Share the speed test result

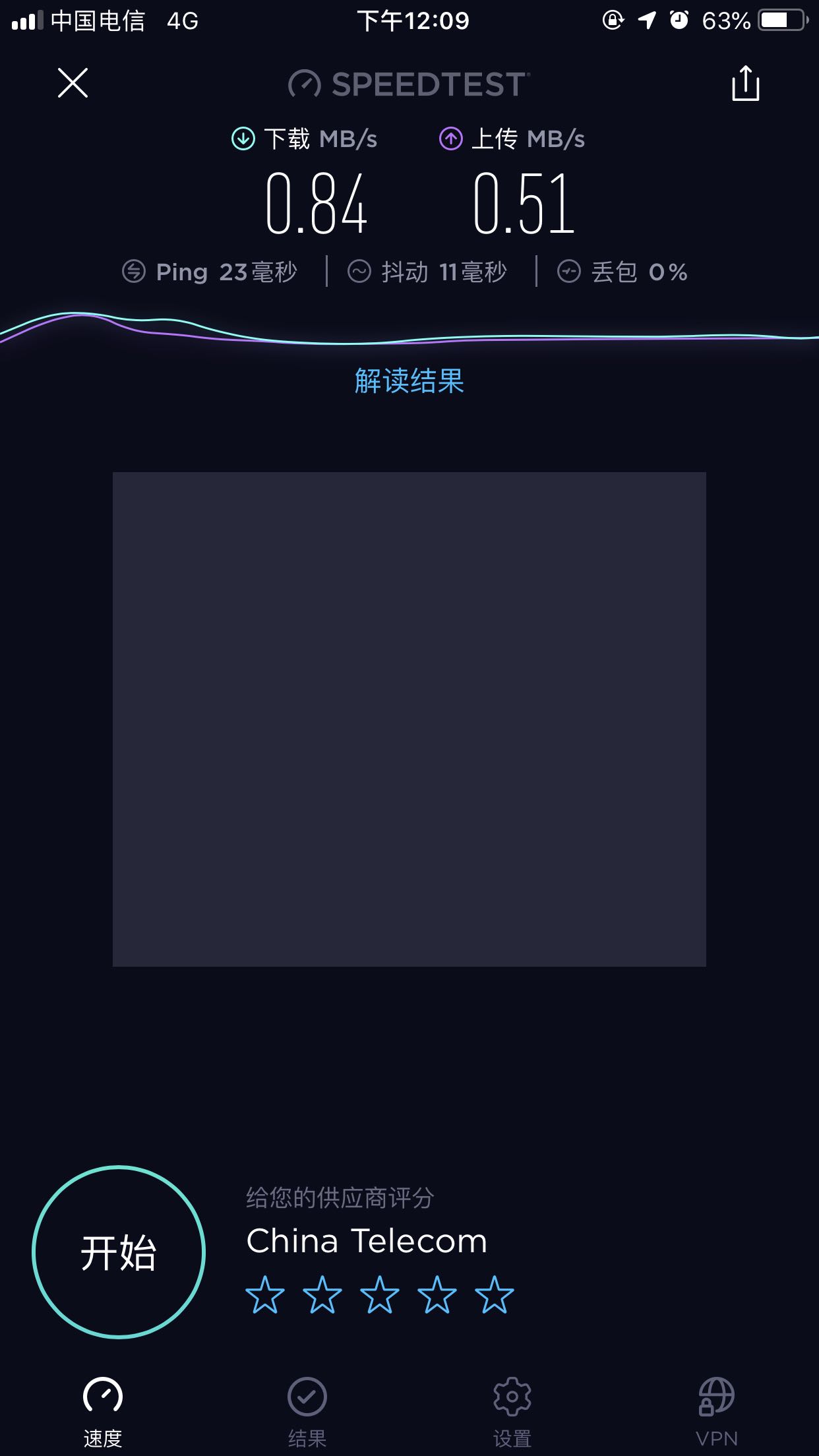pos(745,84)
